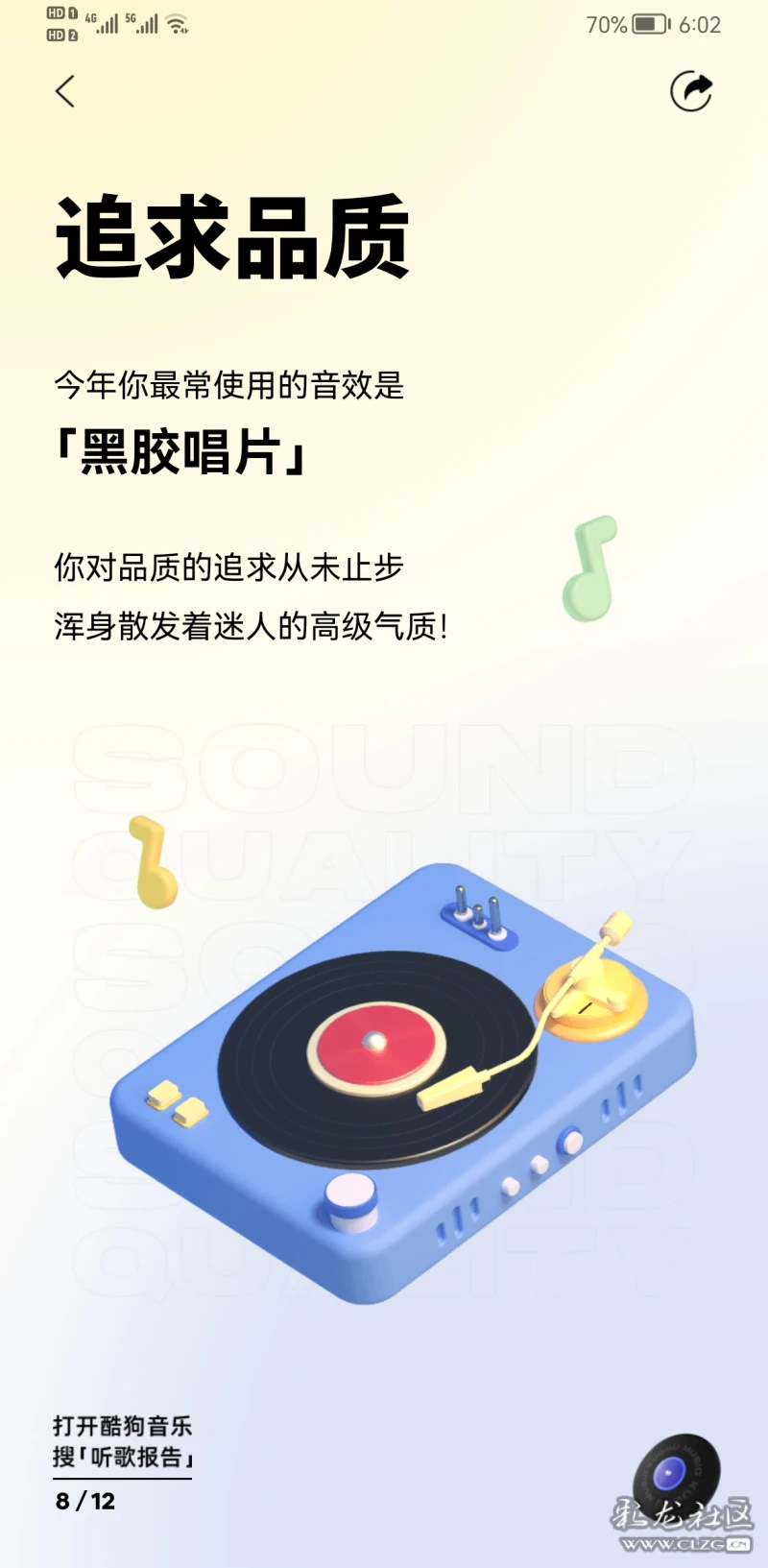The height and width of the screenshot is (1568, 768).
Task: Go back using the top-left arrow
Action: pos(64,92)
